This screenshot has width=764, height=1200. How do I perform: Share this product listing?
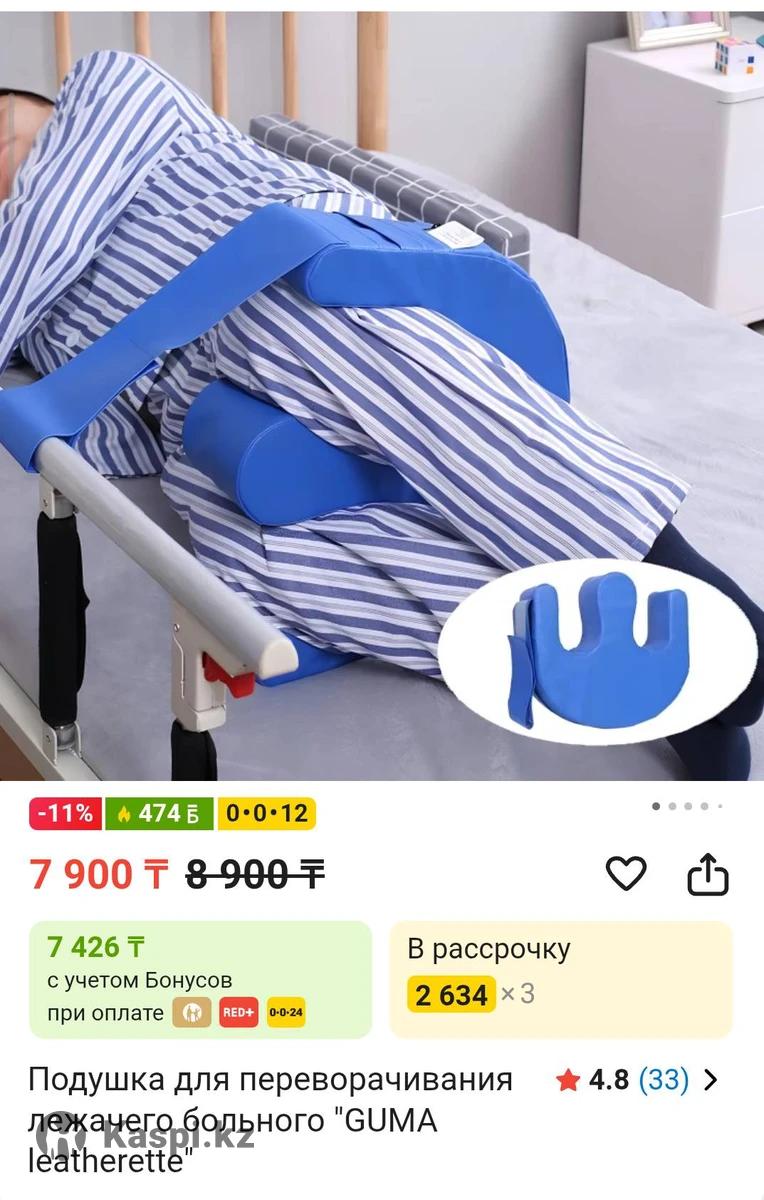[707, 874]
